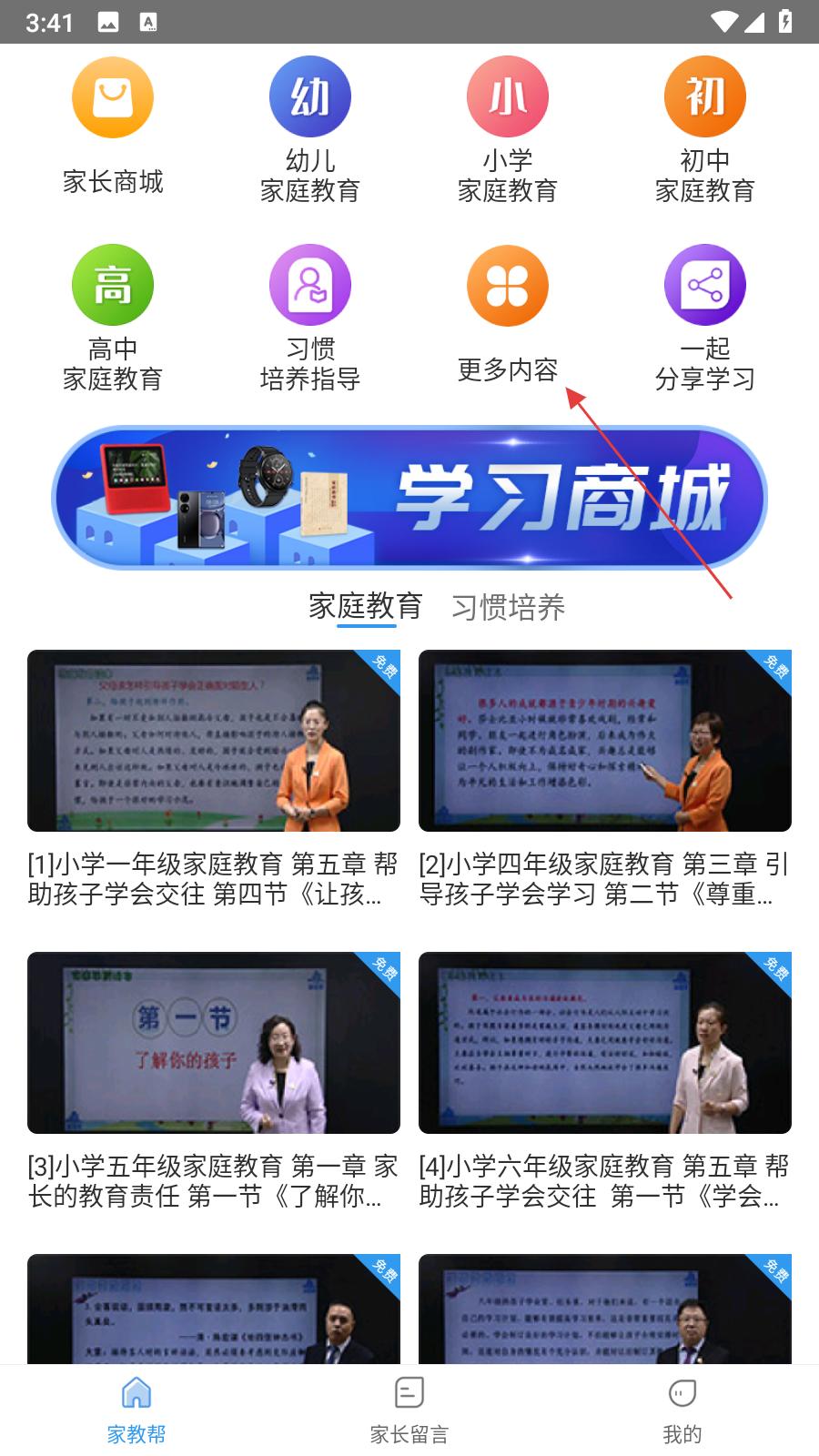819x1456 pixels.
Task: Switch to the 习惯培养 tab
Action: [x=508, y=607]
